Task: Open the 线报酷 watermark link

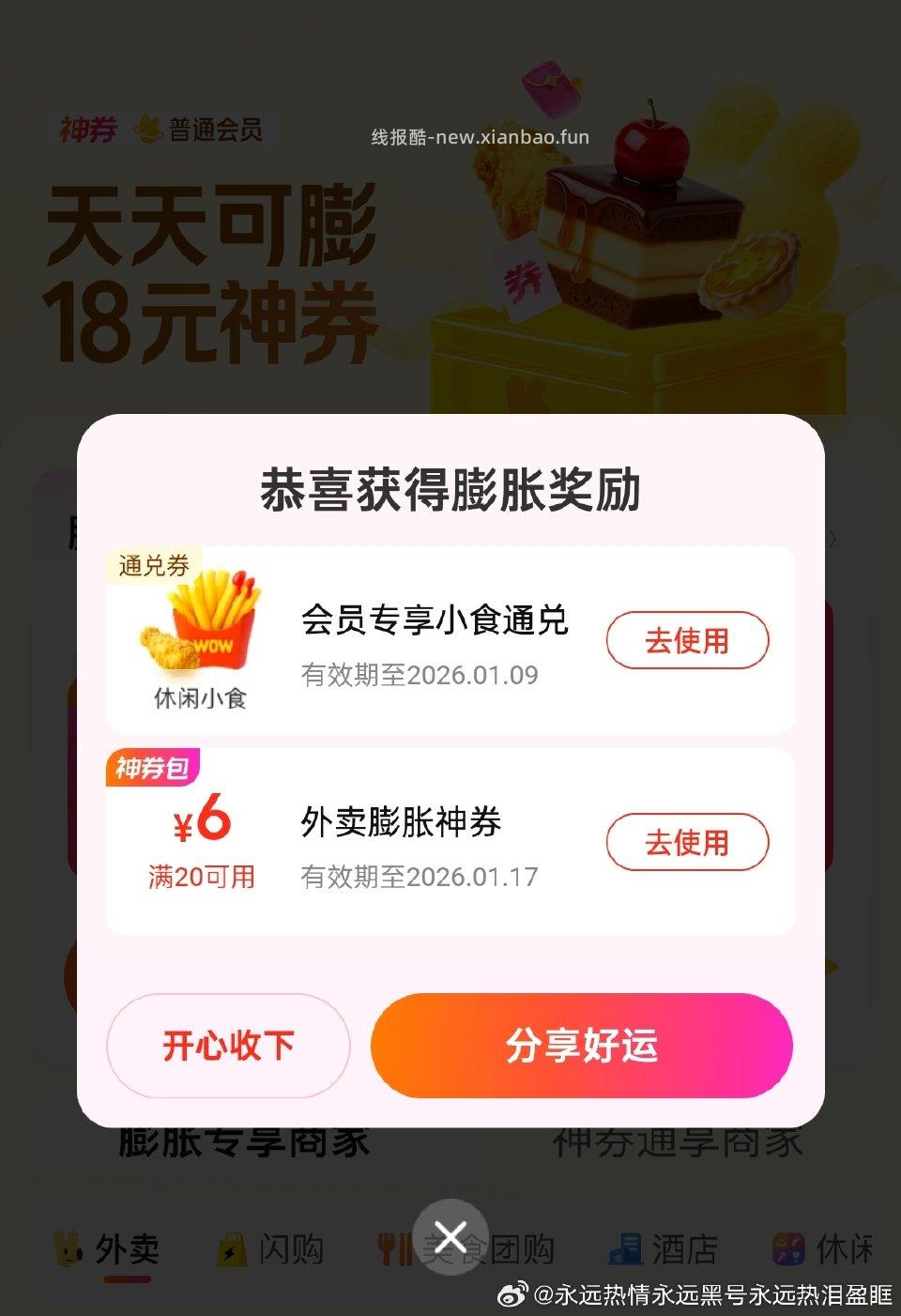Action: 480,136
